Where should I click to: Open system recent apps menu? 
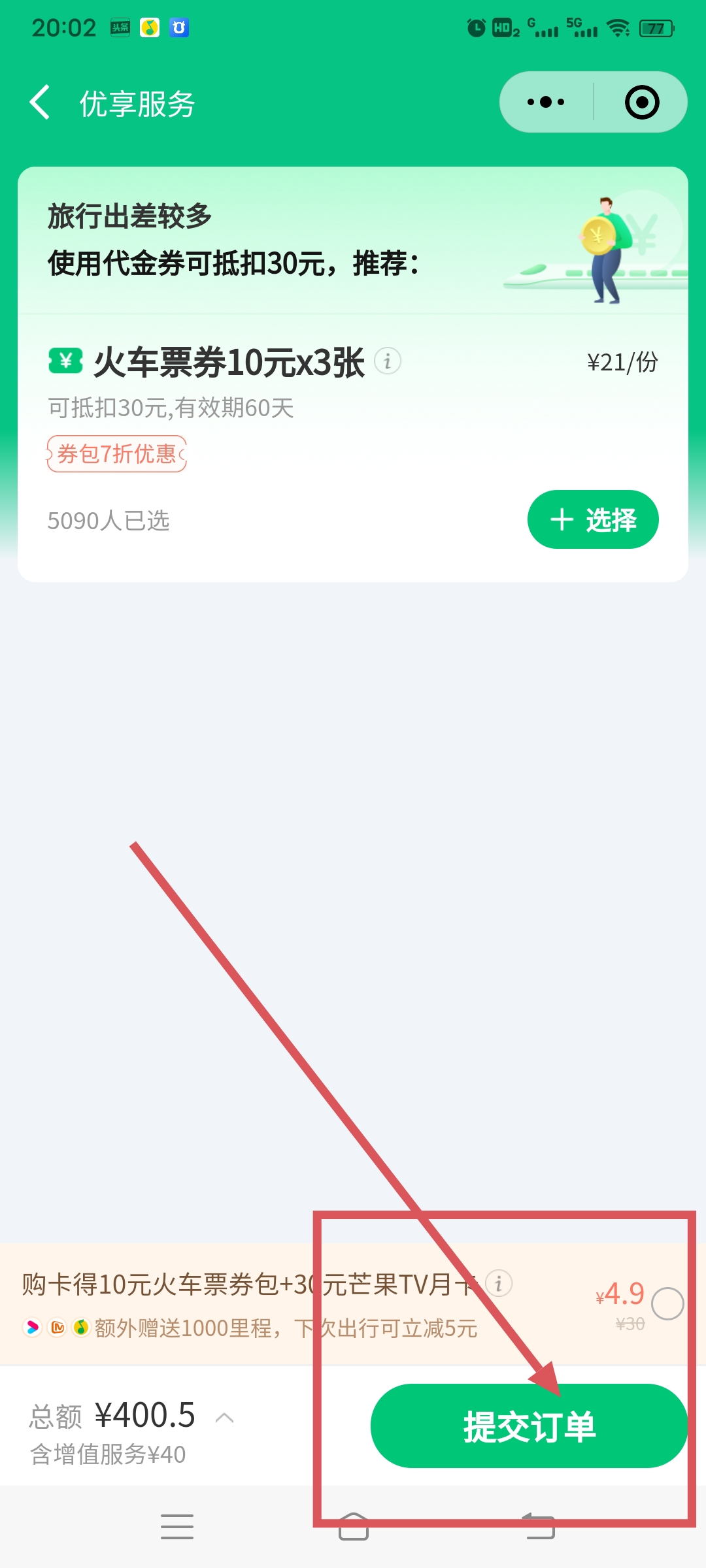[x=177, y=1527]
